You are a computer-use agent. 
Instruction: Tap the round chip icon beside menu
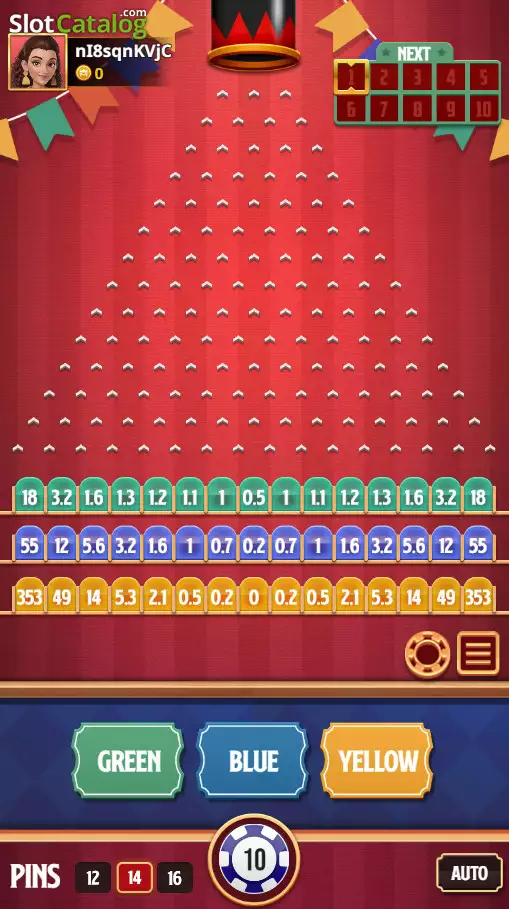[428, 655]
